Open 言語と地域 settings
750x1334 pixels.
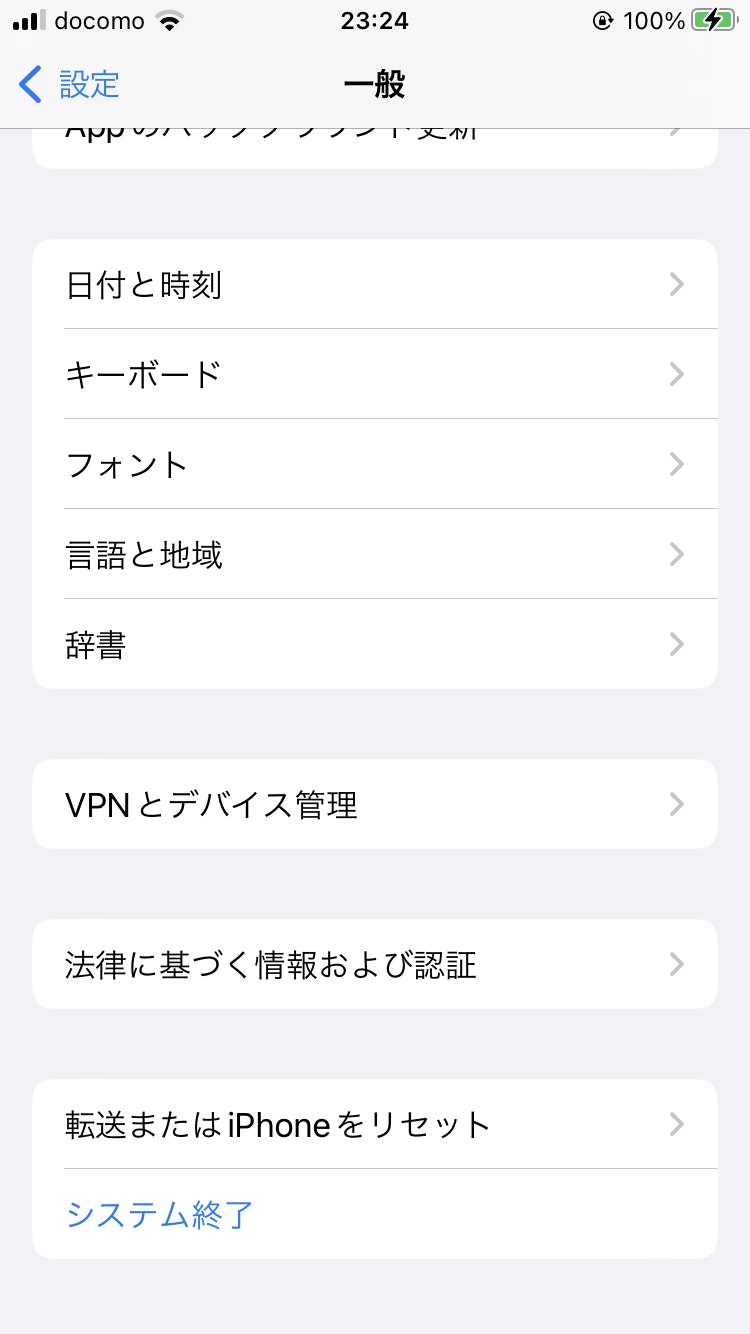click(375, 554)
